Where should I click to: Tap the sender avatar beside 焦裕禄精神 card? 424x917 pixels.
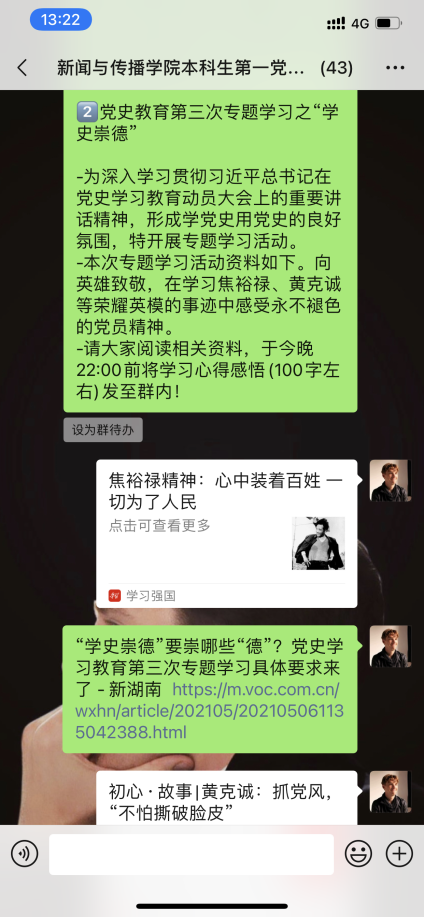tap(390, 481)
